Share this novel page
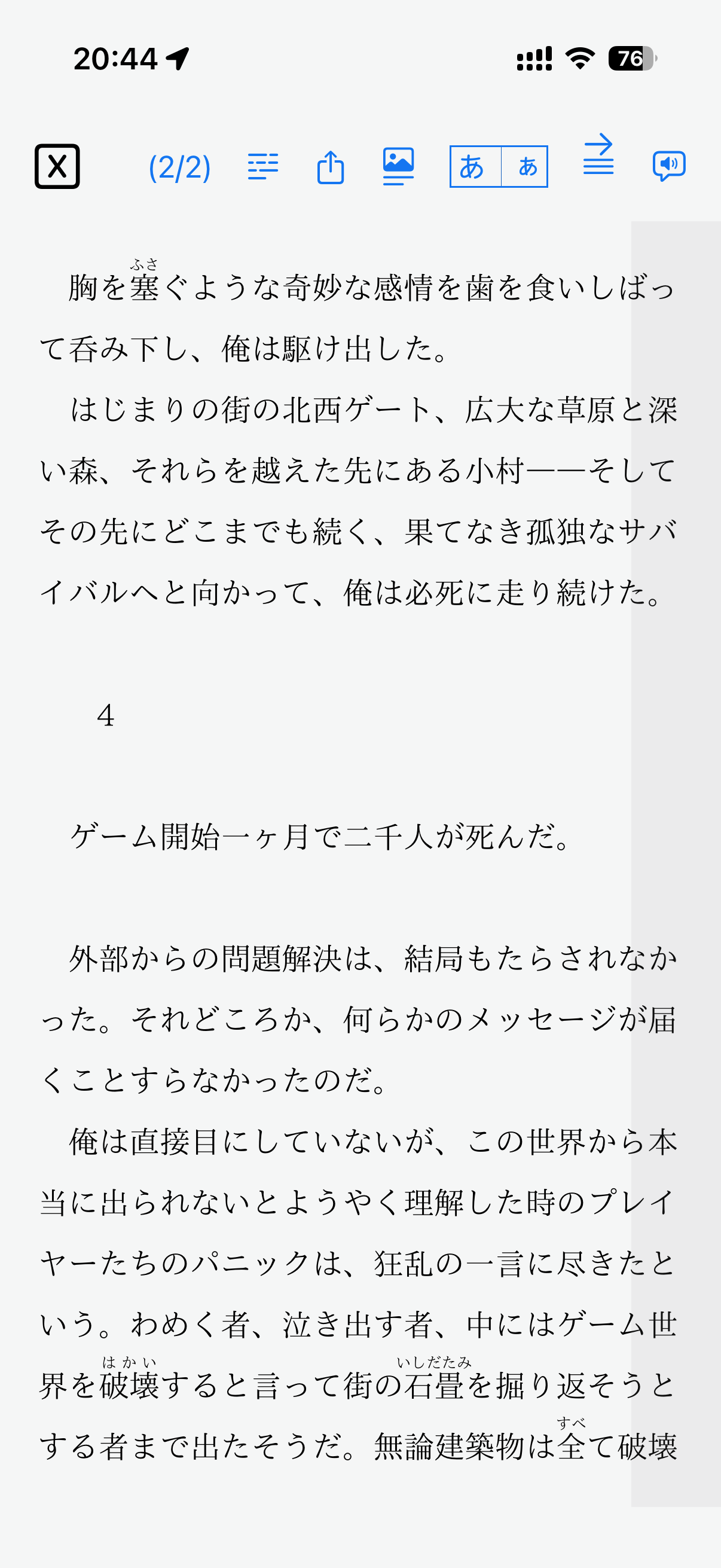Screen dimensions: 721x1568 331,166
